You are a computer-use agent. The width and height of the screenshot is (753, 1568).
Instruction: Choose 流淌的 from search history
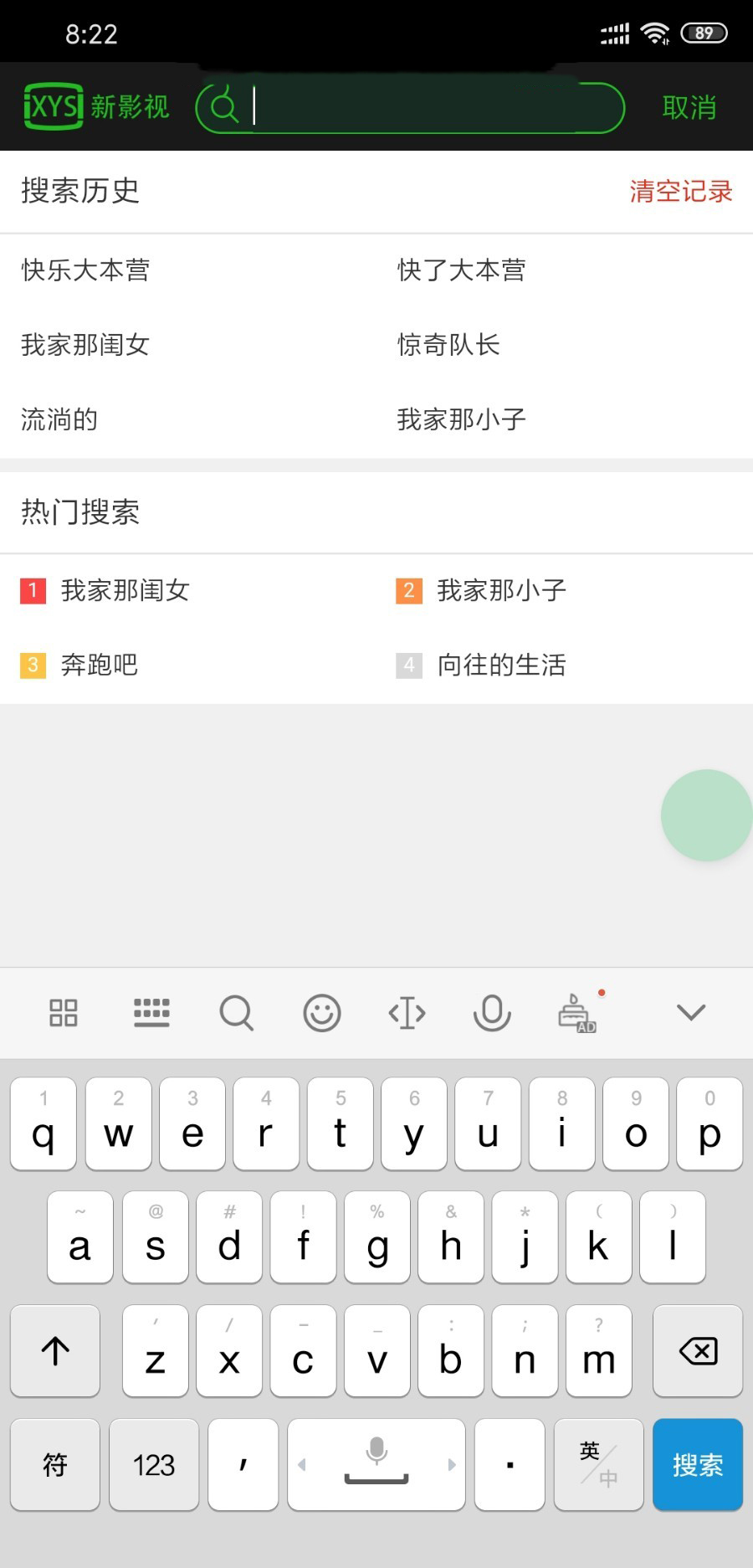(59, 419)
